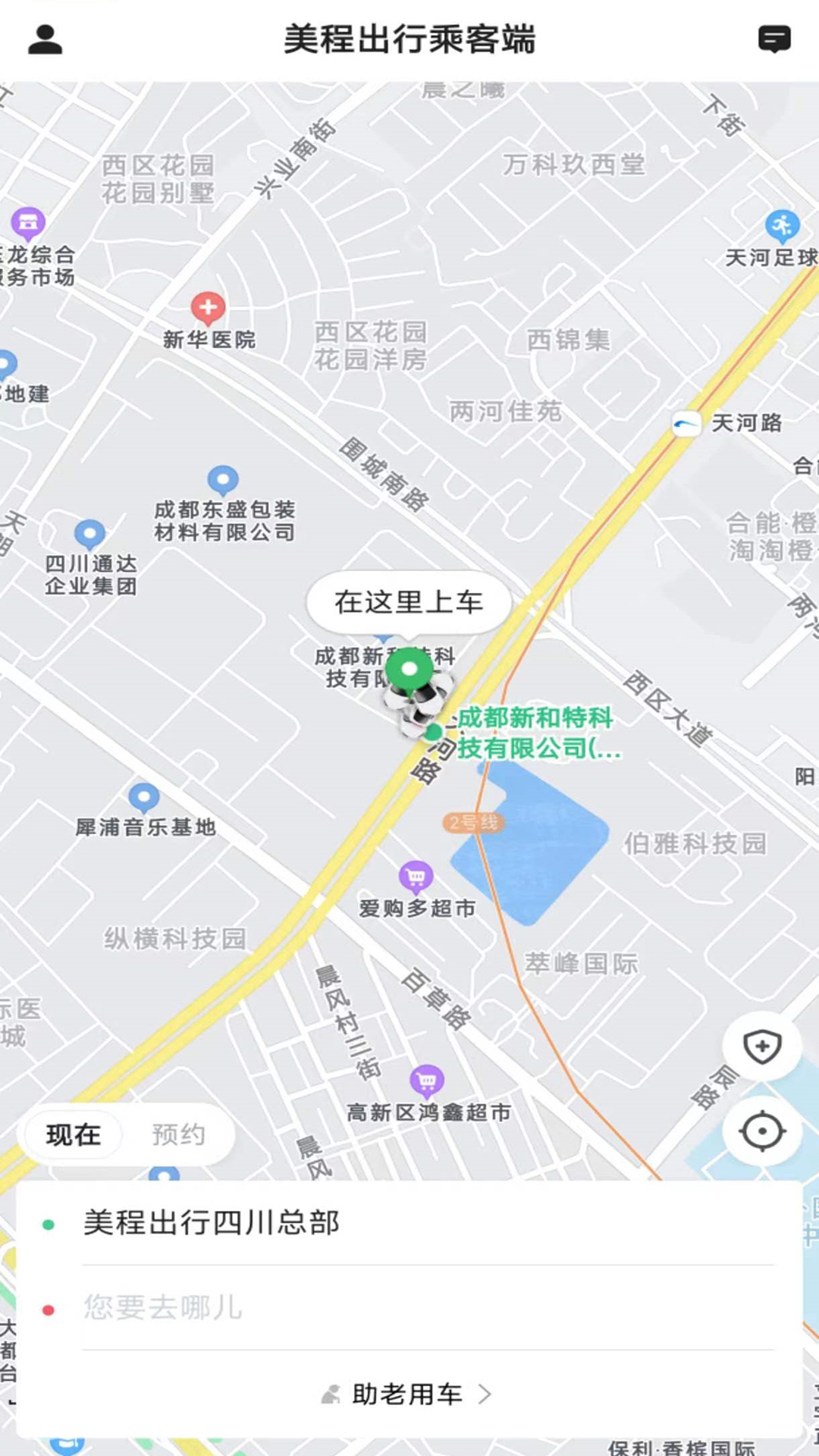The height and width of the screenshot is (1456, 819).
Task: Open the safety shield button
Action: coord(762,1047)
